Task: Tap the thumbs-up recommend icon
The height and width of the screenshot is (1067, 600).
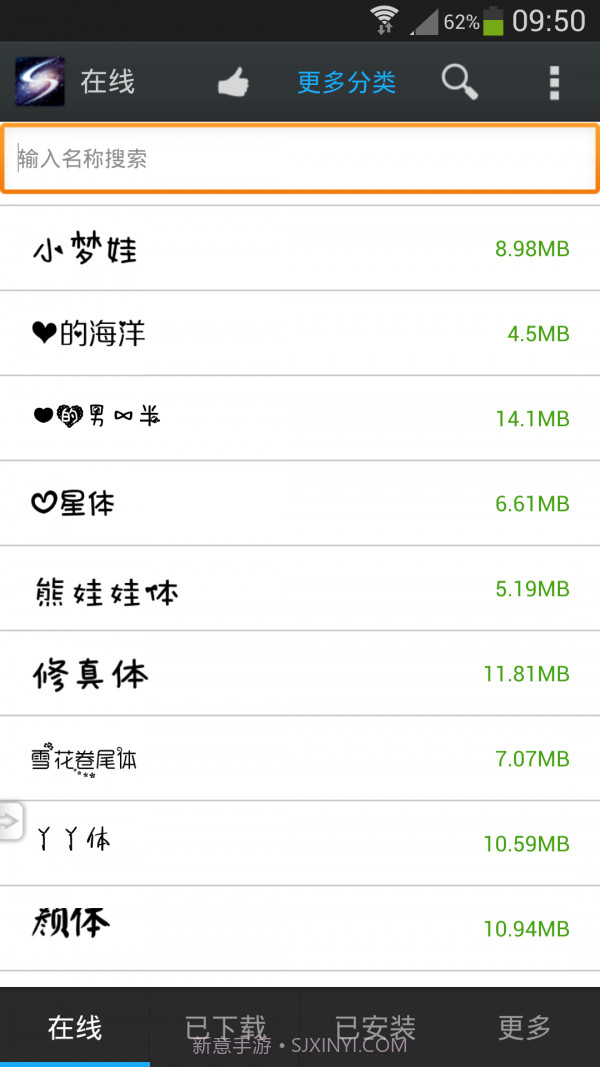Action: pos(232,83)
